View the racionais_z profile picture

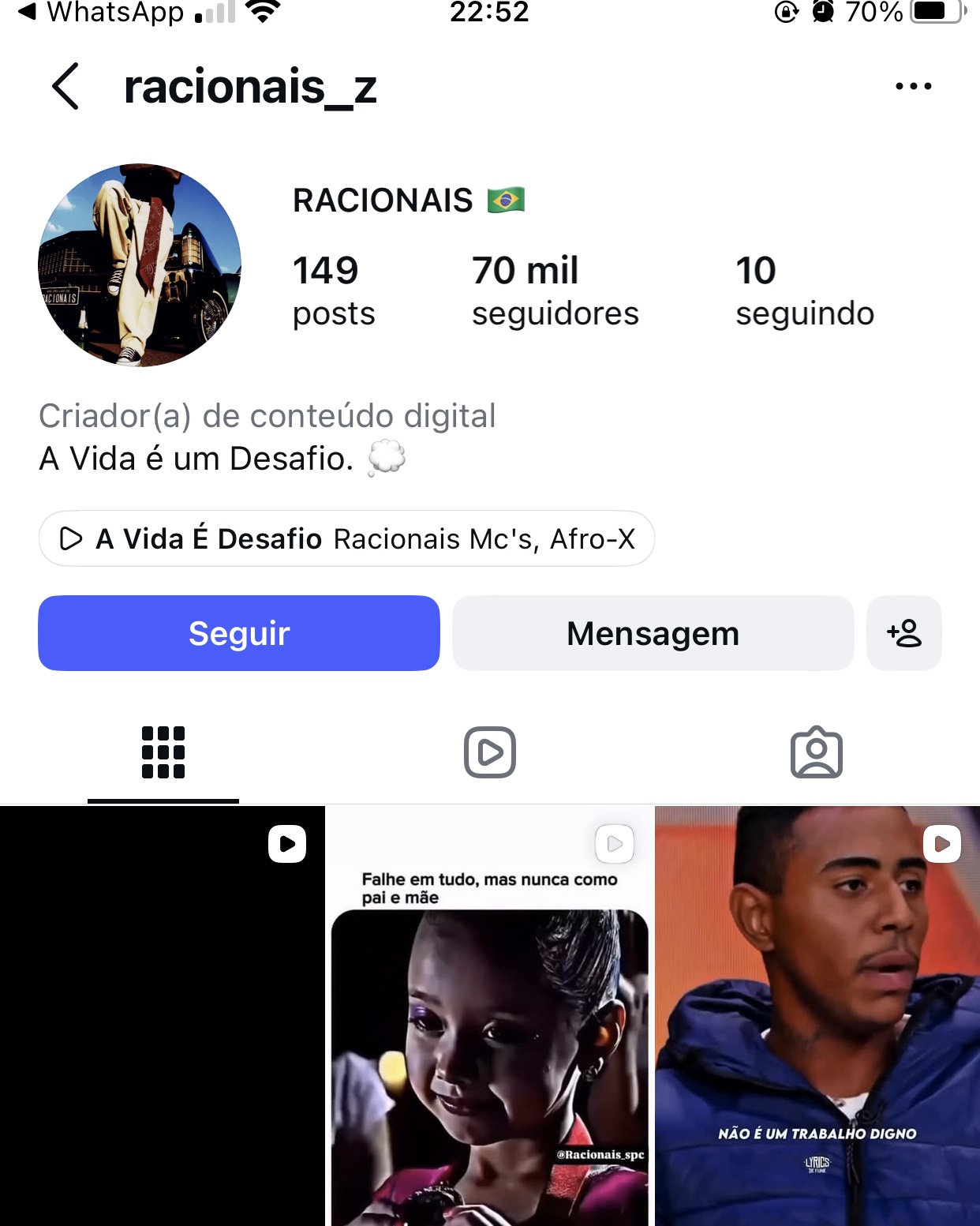click(140, 265)
